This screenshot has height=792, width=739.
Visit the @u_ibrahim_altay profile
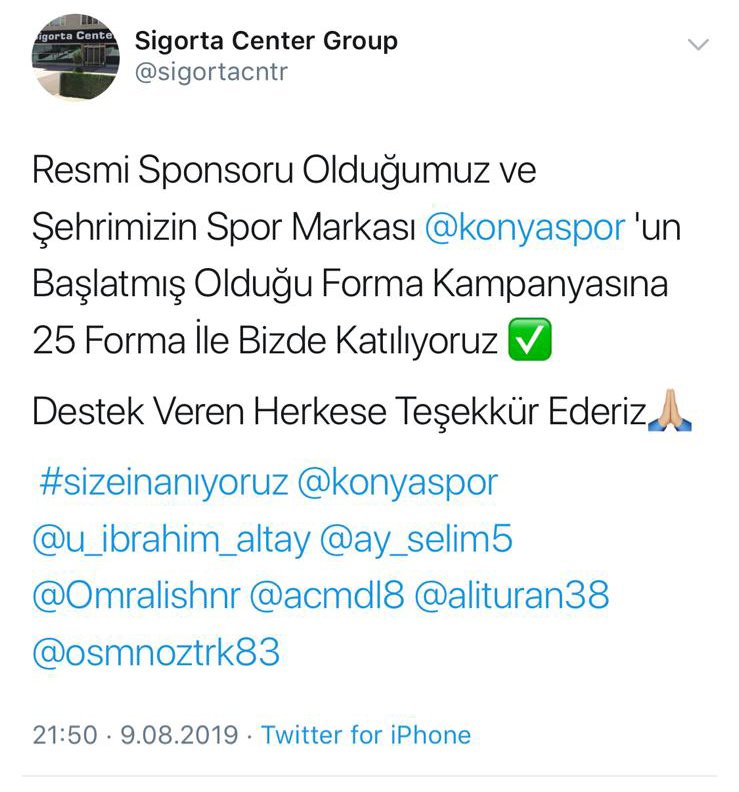(170, 540)
